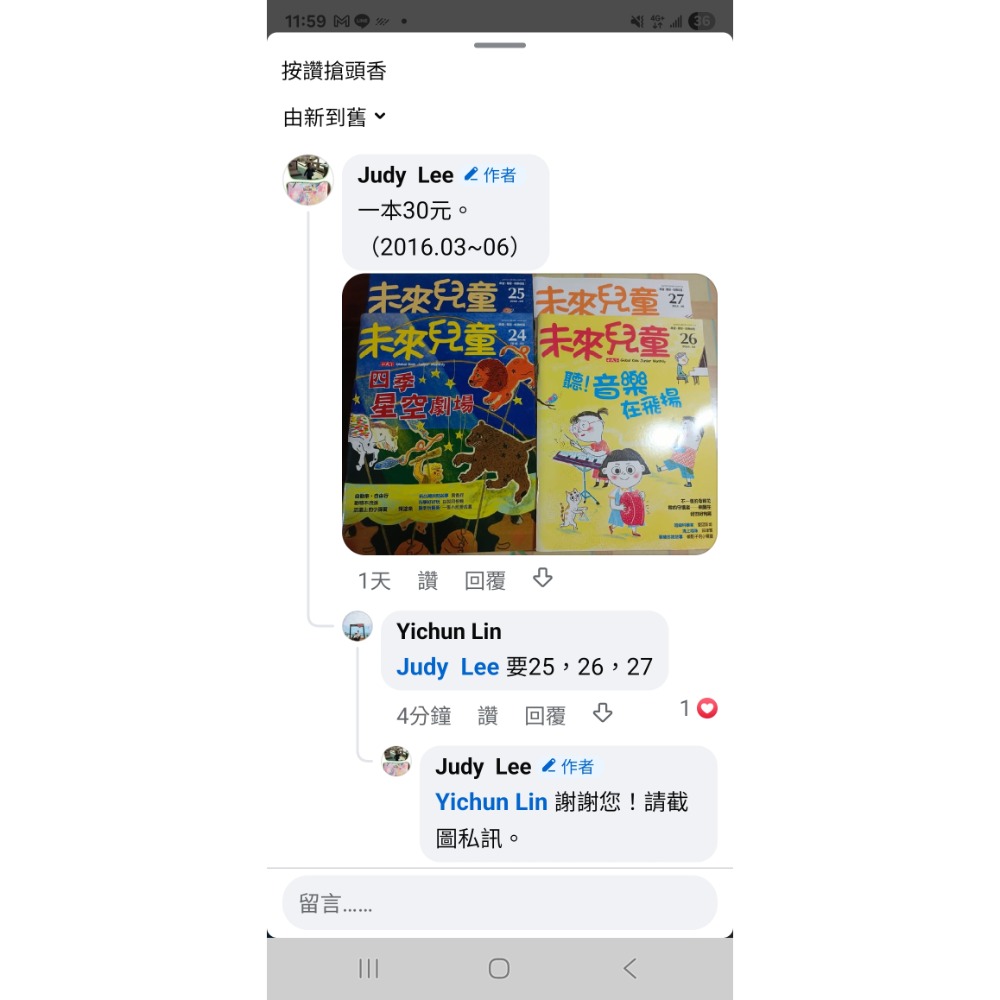This screenshot has height=1000, width=1000.
Task: Go back using the system back button
Action: (629, 968)
